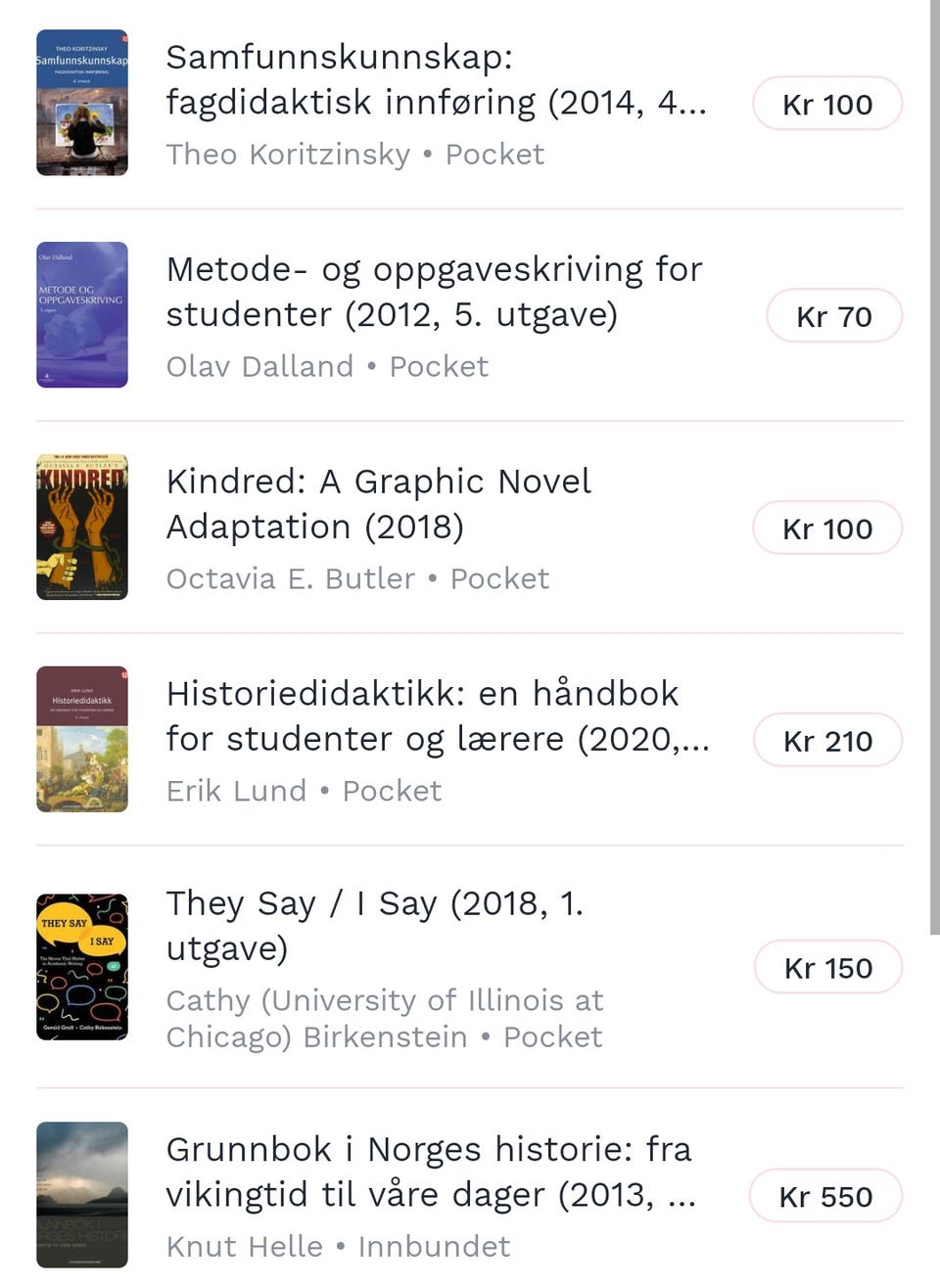
Task: Open the Samfunnskunnskap book cover thumbnail
Action: (x=82, y=101)
